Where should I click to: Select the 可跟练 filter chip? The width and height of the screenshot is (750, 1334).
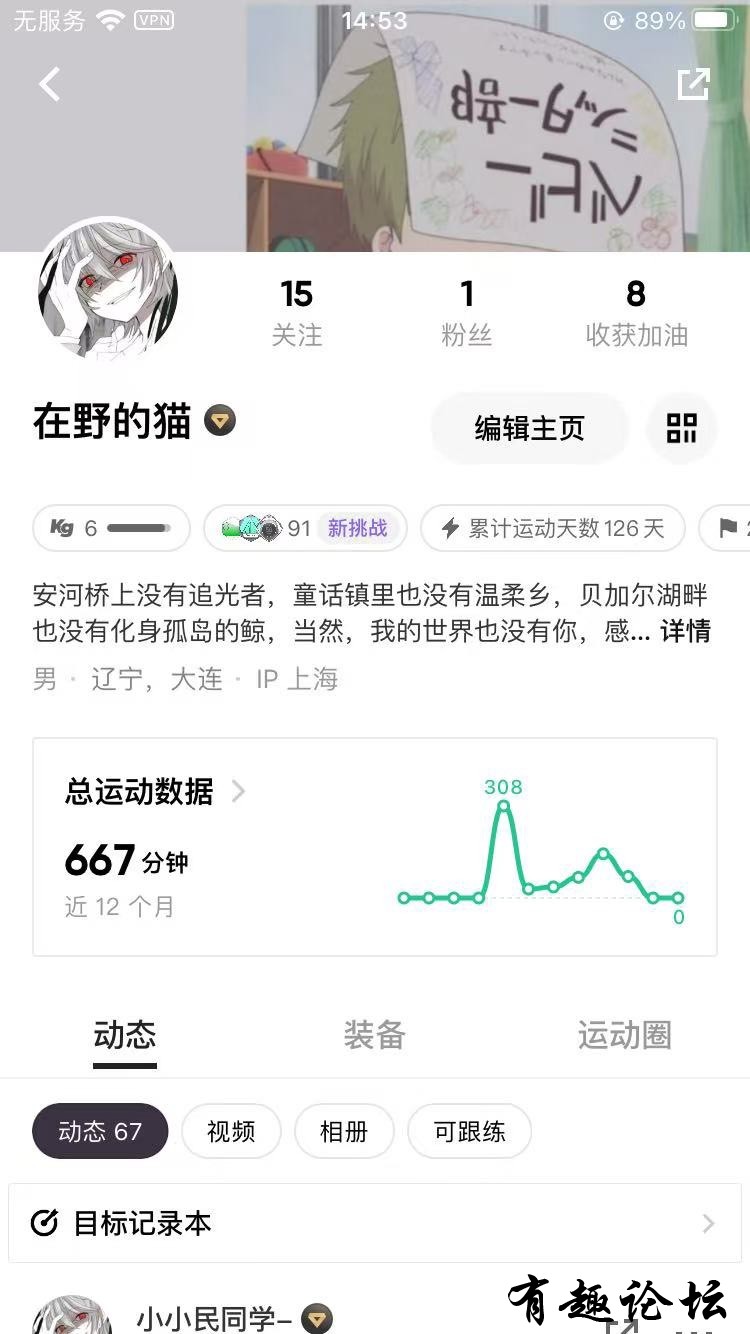[469, 1131]
